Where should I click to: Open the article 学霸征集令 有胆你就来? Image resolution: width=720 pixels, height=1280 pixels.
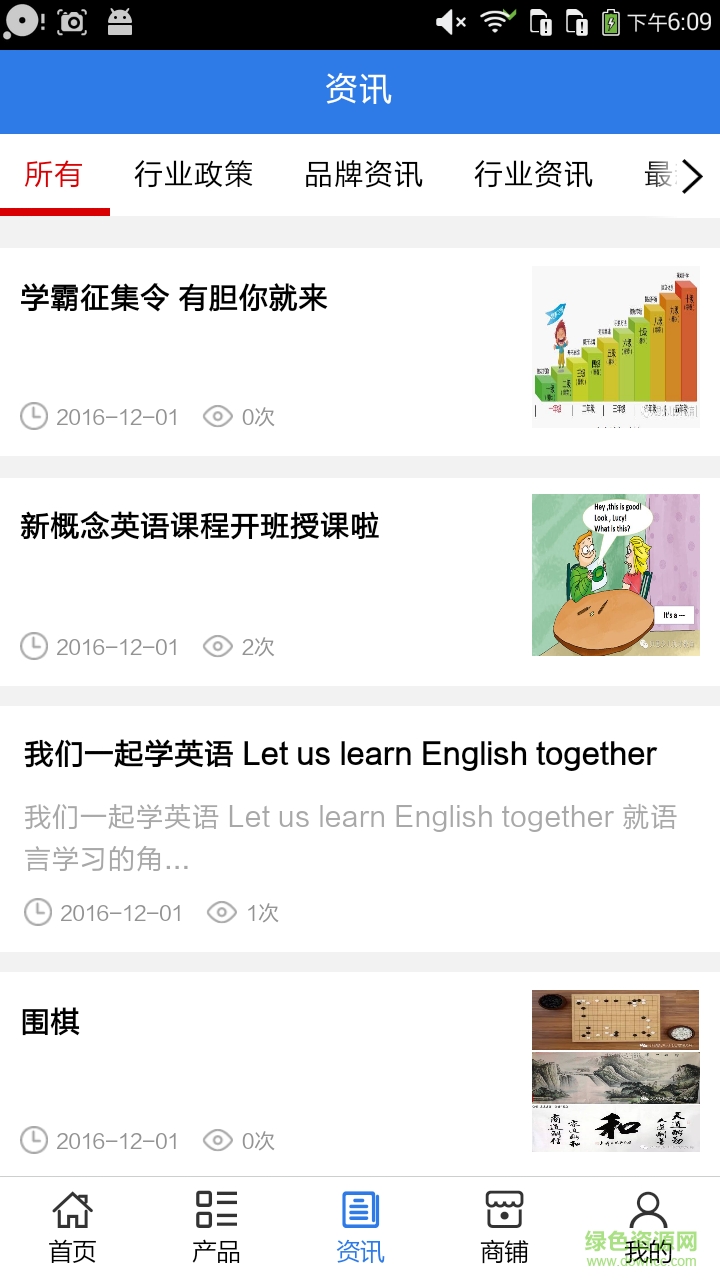click(x=174, y=298)
